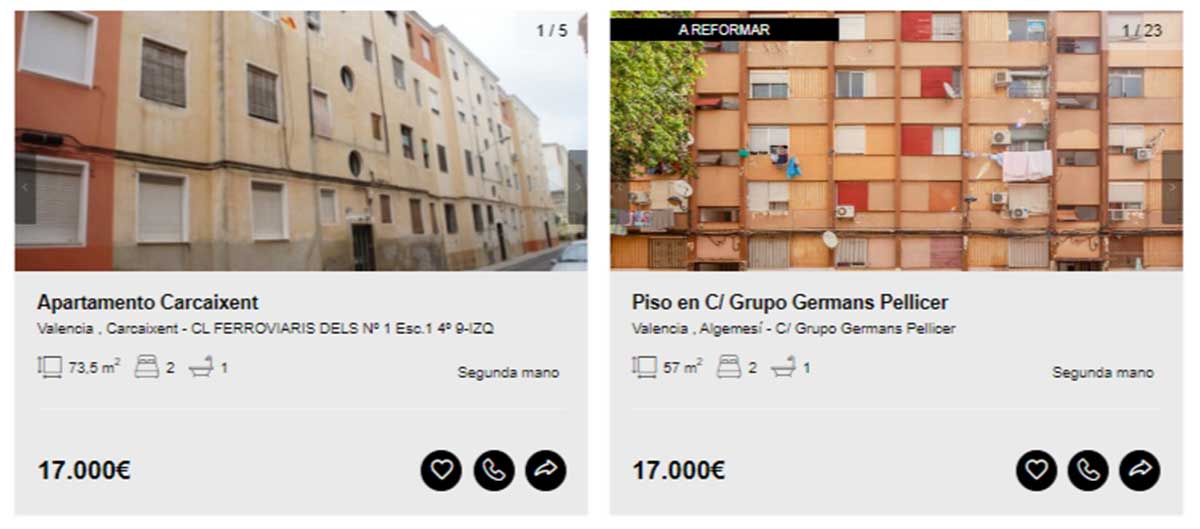Call about Apartamento Carcaixent

click(x=494, y=470)
